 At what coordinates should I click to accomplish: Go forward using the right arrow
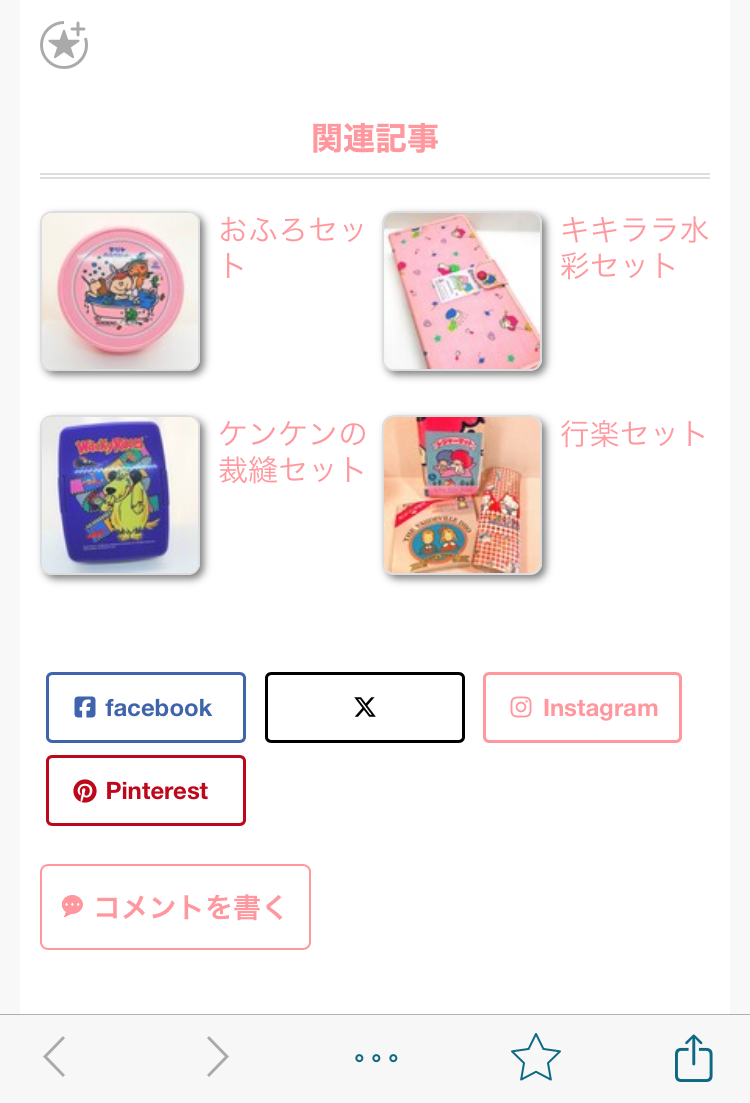(217, 1057)
